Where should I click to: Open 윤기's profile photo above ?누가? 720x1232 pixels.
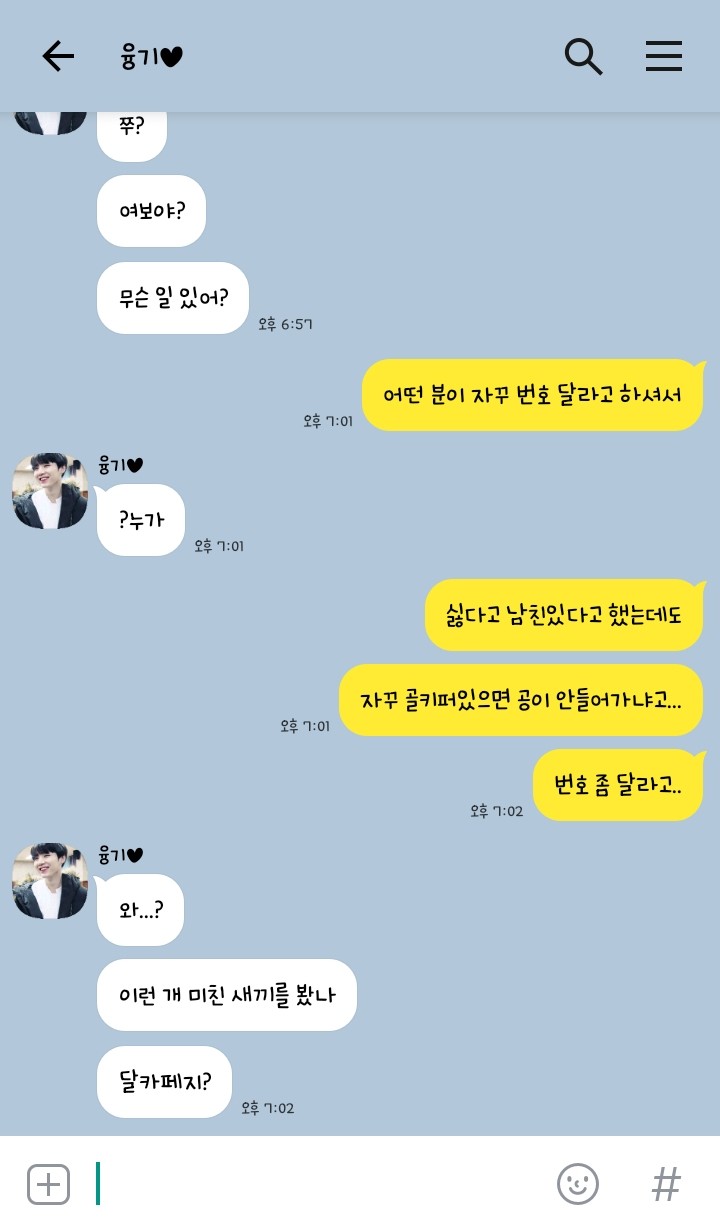[50, 491]
